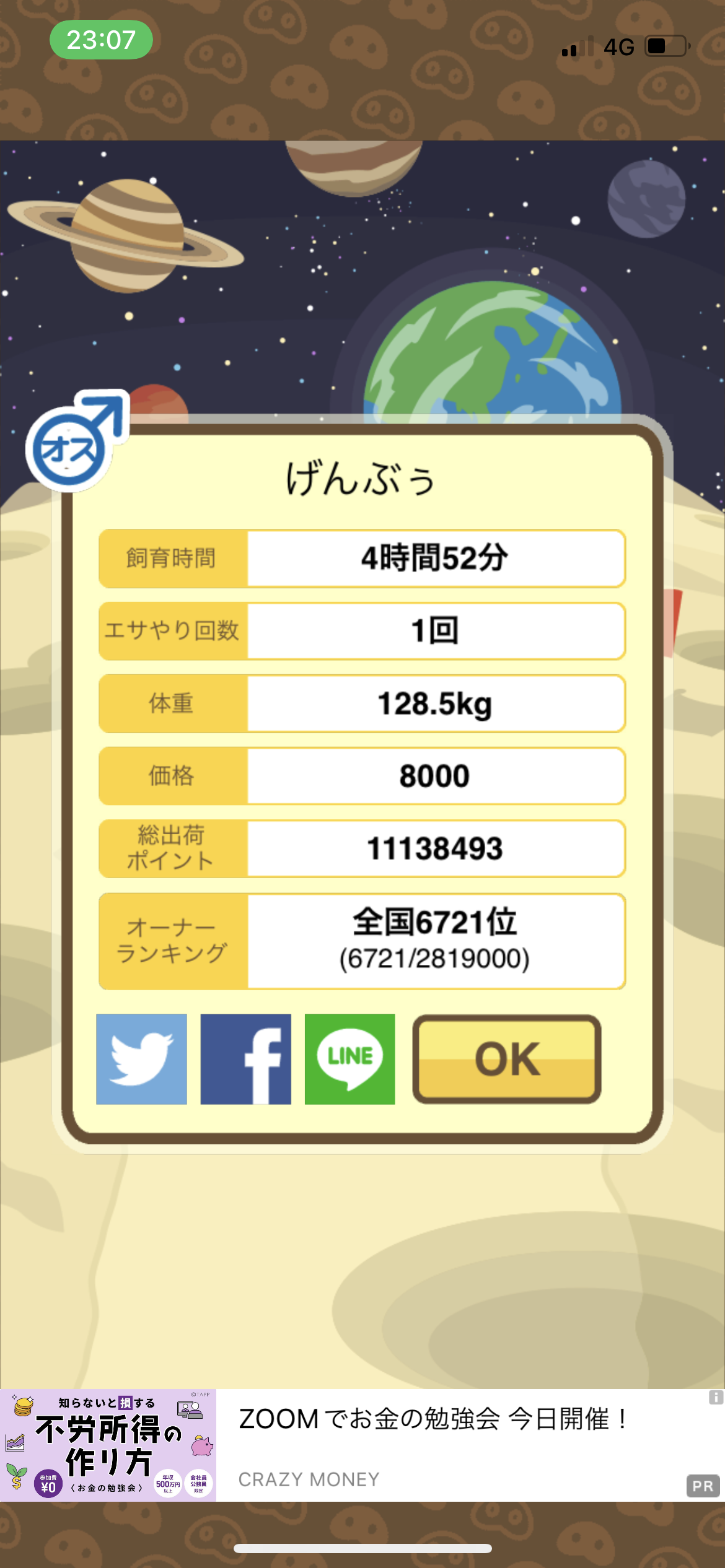Share the result on Facebook
This screenshot has width=725, height=1568.
245,1059
